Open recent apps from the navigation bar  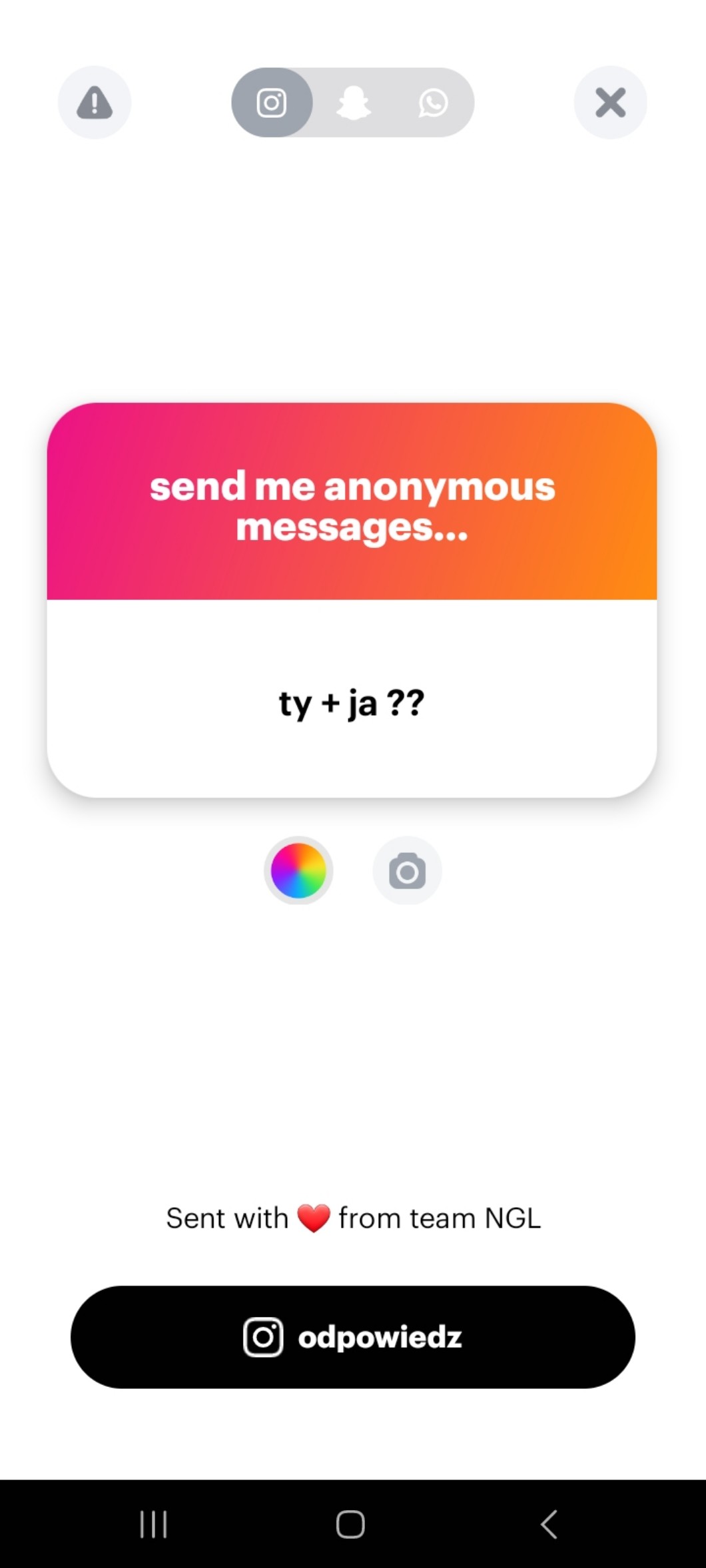(154, 1524)
